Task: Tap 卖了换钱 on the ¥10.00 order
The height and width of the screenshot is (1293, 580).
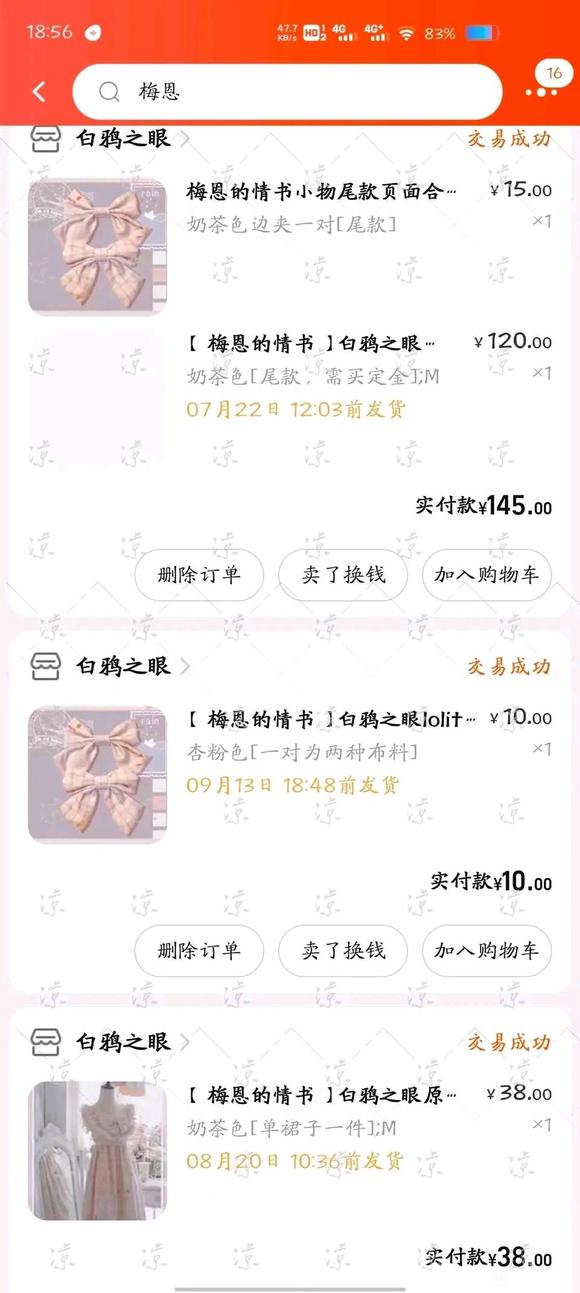Action: click(343, 950)
